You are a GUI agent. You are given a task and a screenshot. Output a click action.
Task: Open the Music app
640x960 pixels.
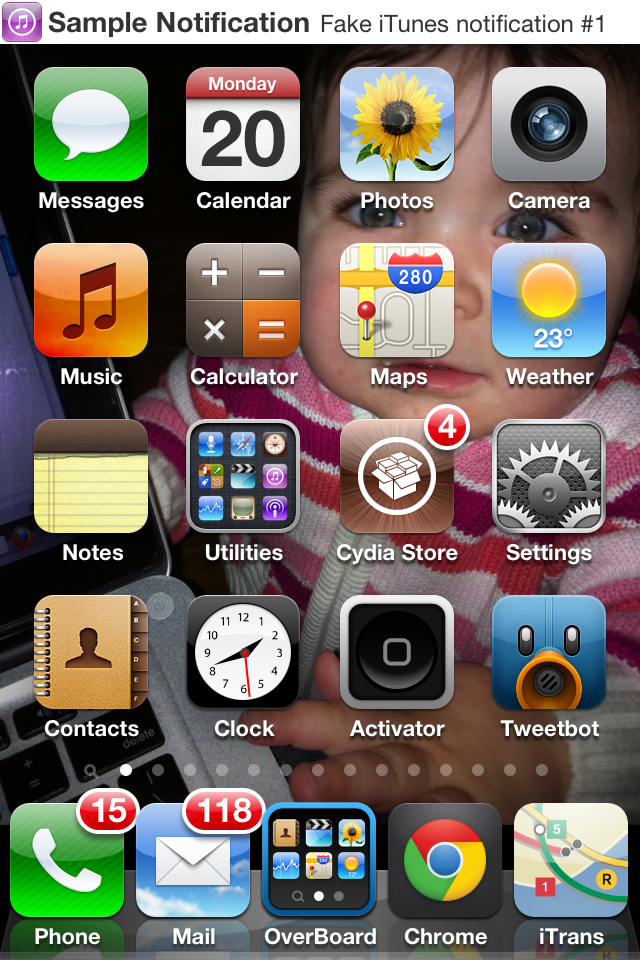(x=91, y=300)
